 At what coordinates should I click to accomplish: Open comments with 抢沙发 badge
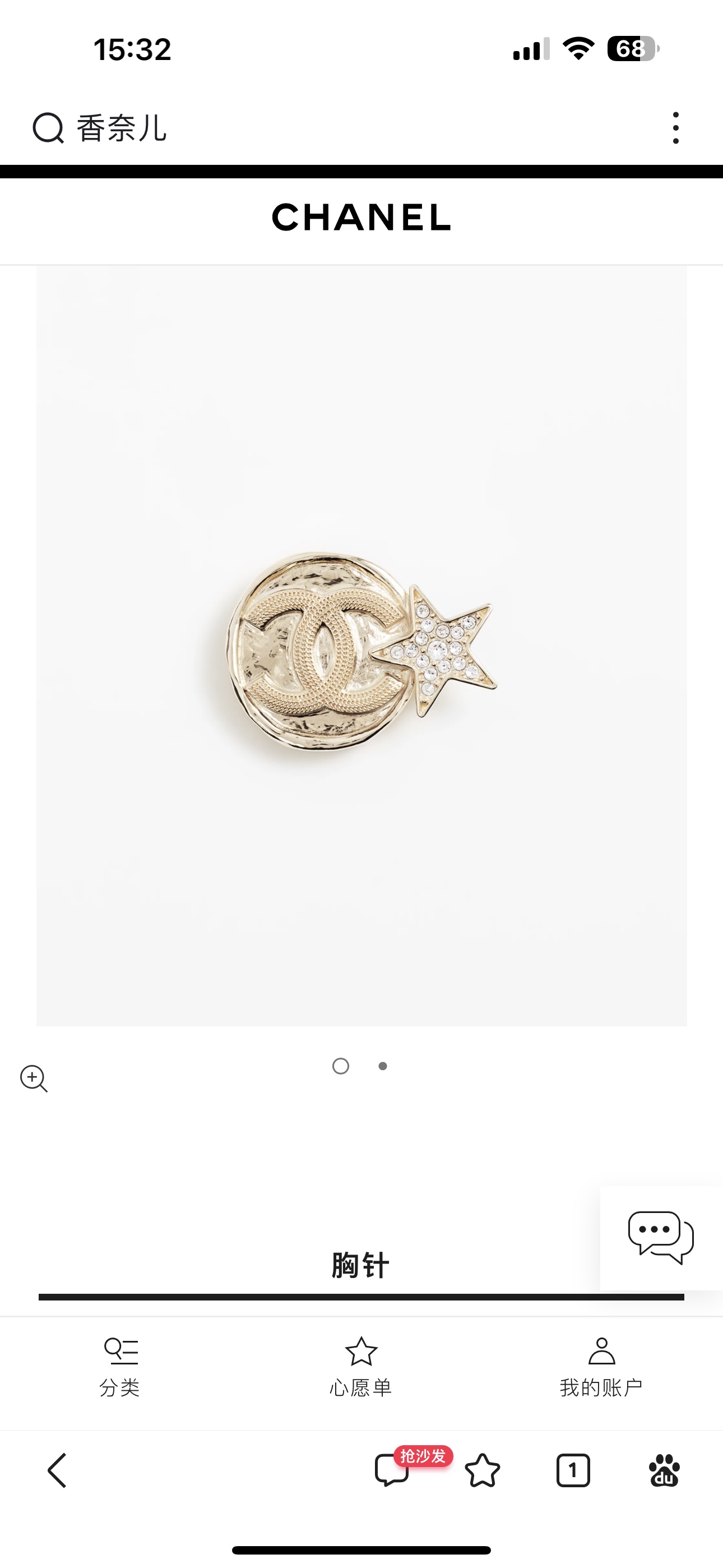[392, 1470]
